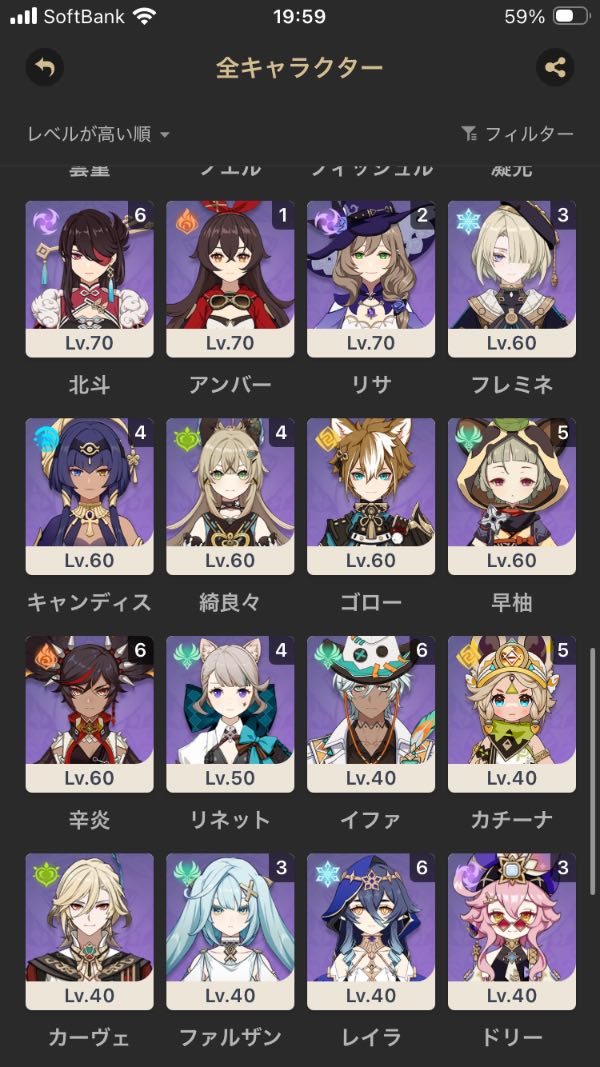Image resolution: width=600 pixels, height=1067 pixels.
Task: View イファ character details
Action: click(370, 713)
